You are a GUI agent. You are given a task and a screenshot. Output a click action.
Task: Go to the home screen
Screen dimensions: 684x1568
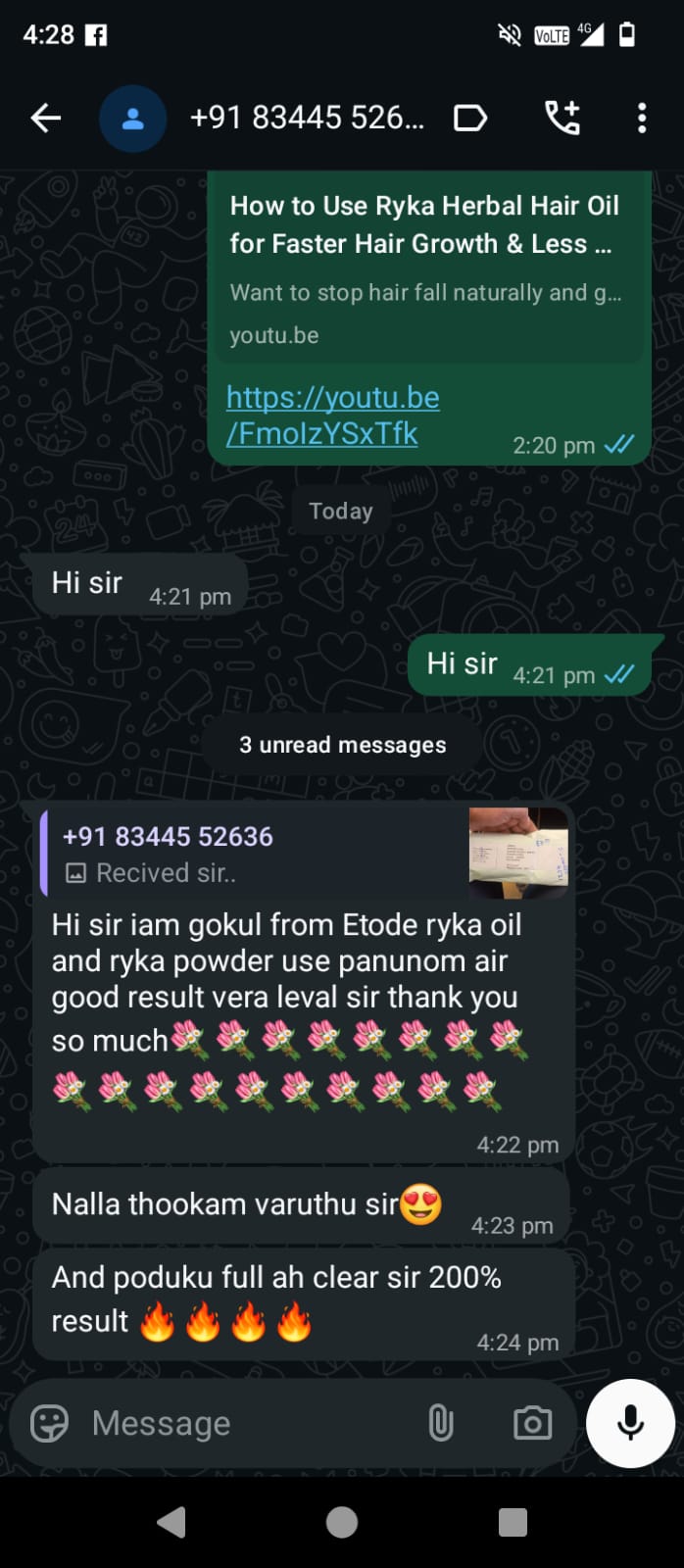(342, 1522)
